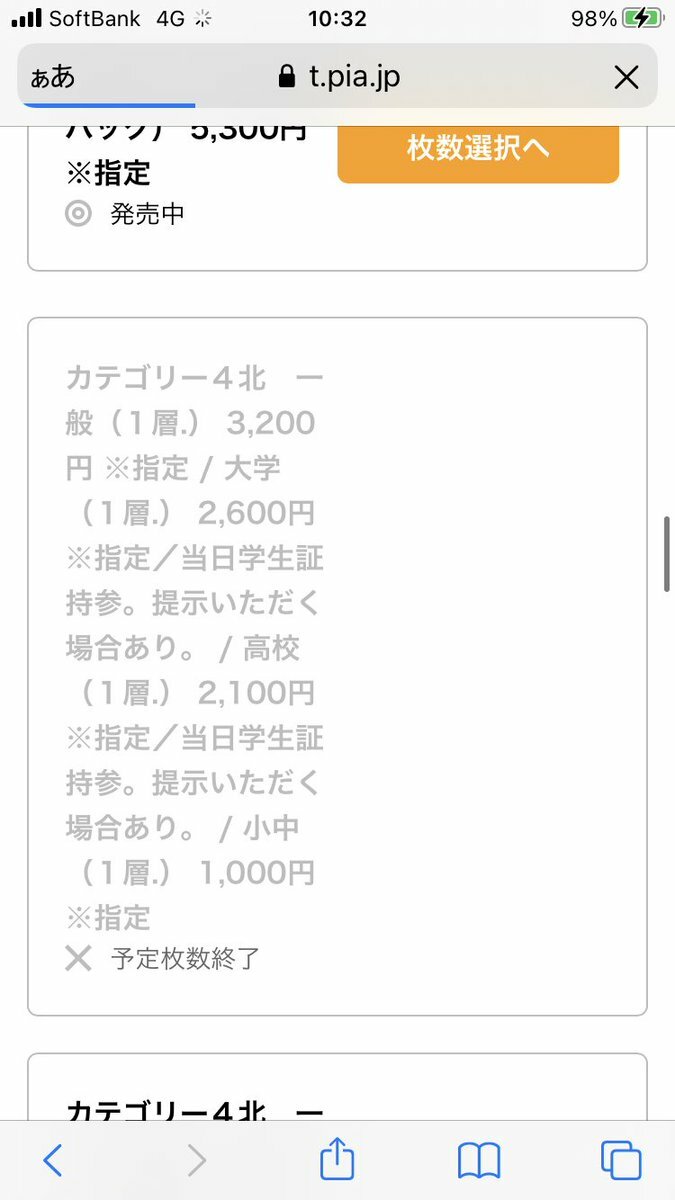Show all open tabs
This screenshot has width=675, height=1200.
[621, 1160]
